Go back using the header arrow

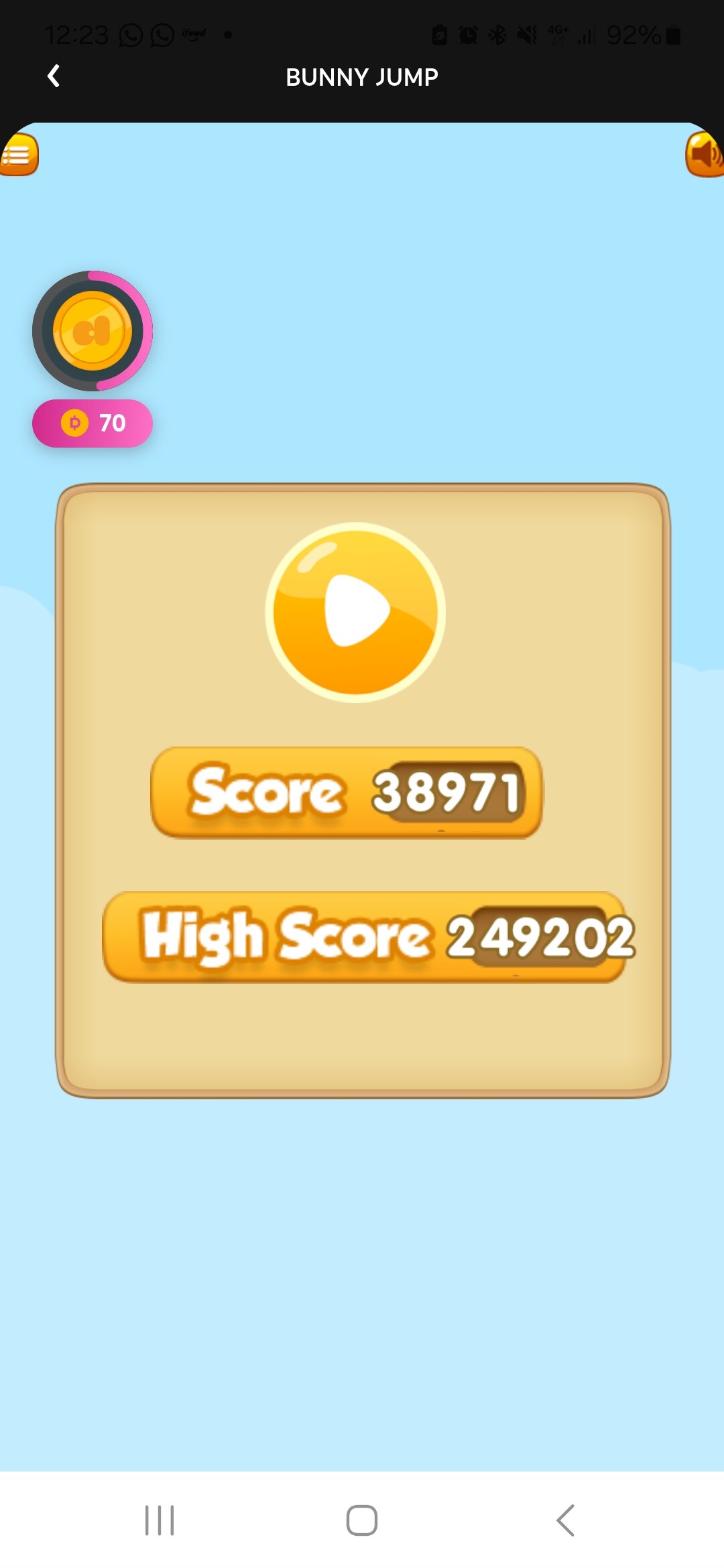[x=54, y=76]
